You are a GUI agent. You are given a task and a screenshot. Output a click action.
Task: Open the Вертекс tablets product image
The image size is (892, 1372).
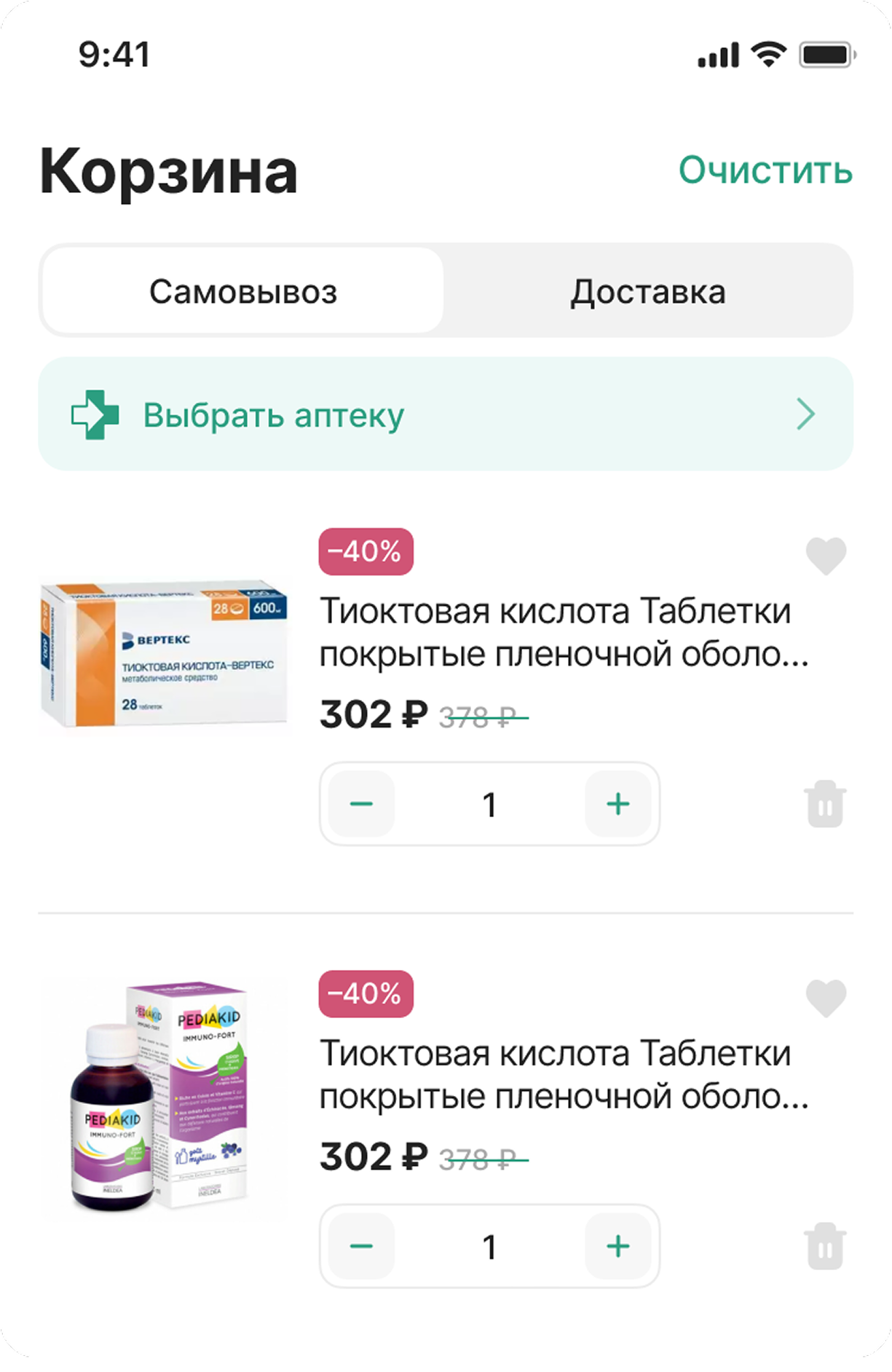pyautogui.click(x=164, y=653)
